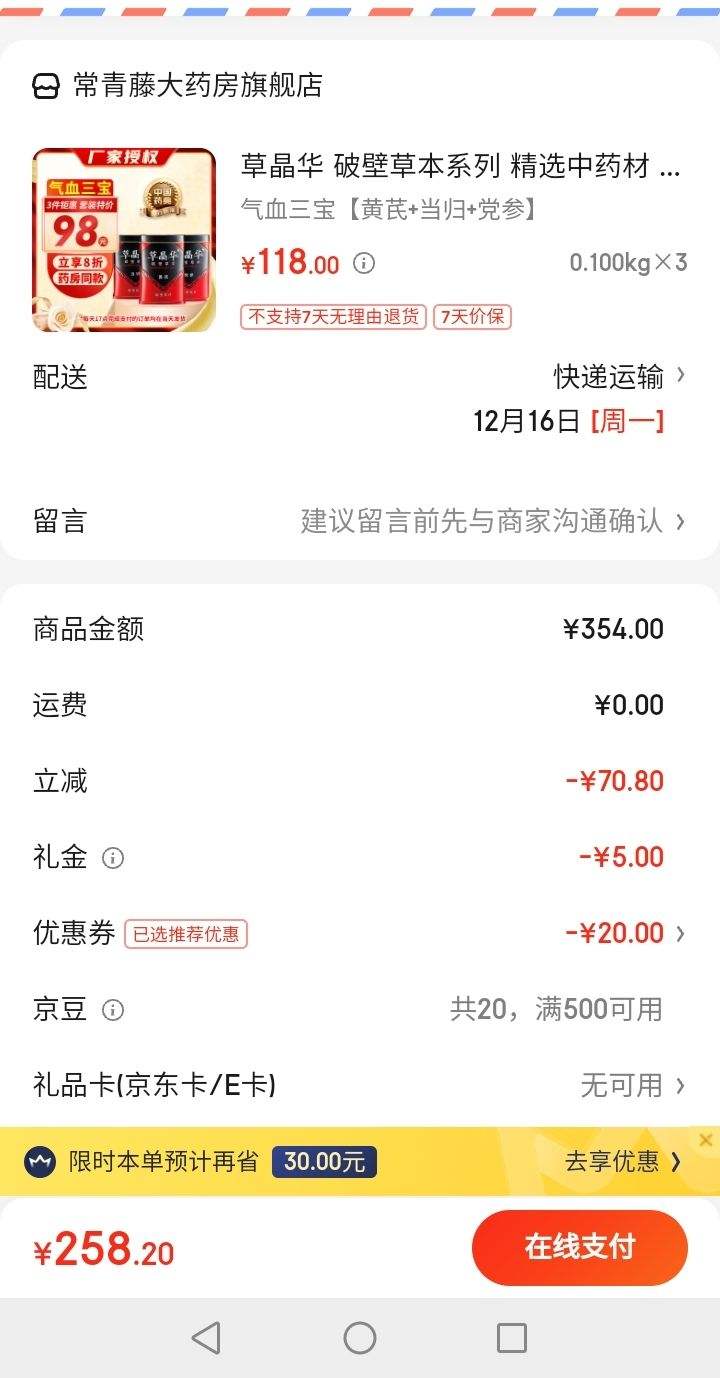Open the 常青藤大药房旗舰店 store page

tap(178, 86)
